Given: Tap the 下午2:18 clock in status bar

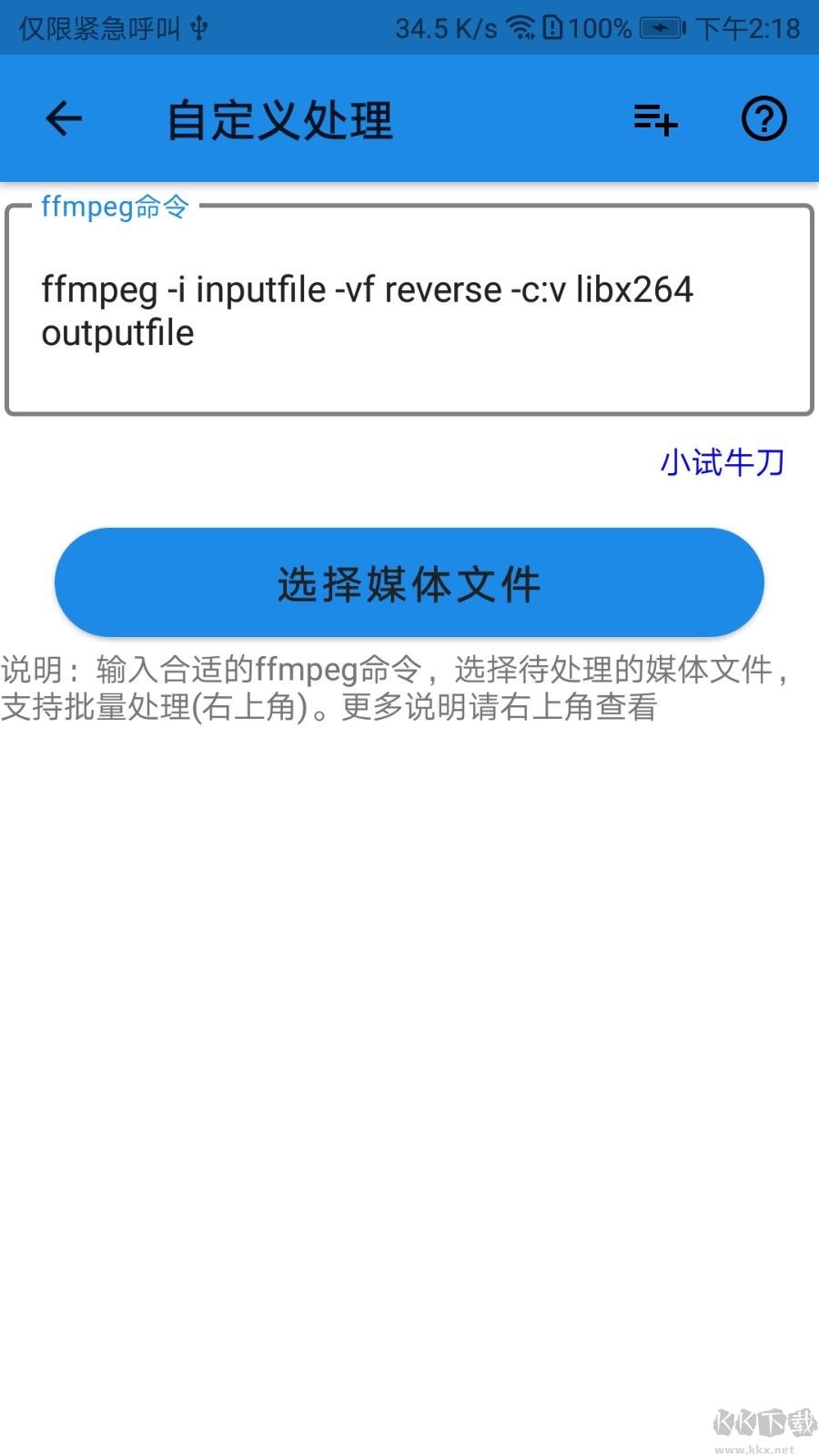Looking at the screenshot, I should click(748, 28).
